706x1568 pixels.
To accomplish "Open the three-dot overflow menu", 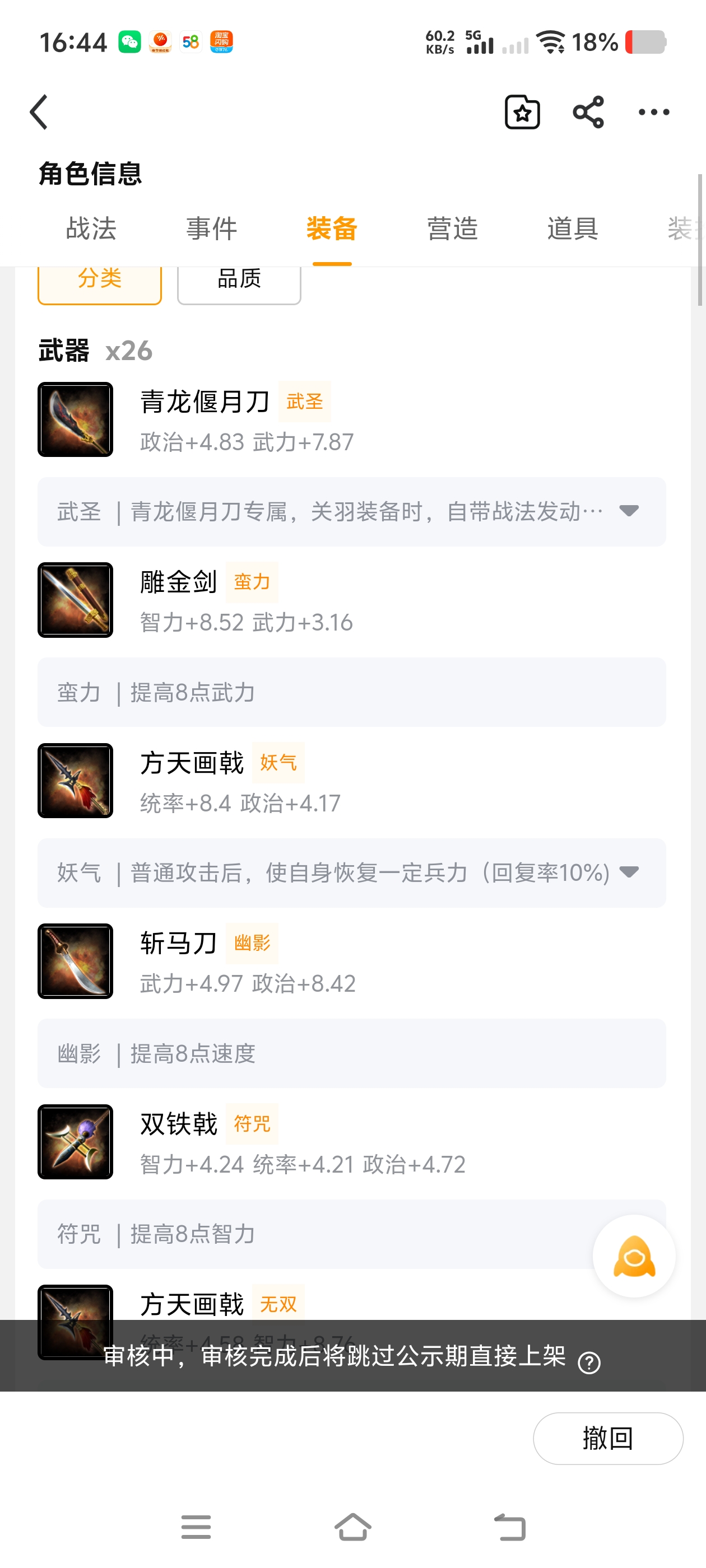I will (x=654, y=112).
